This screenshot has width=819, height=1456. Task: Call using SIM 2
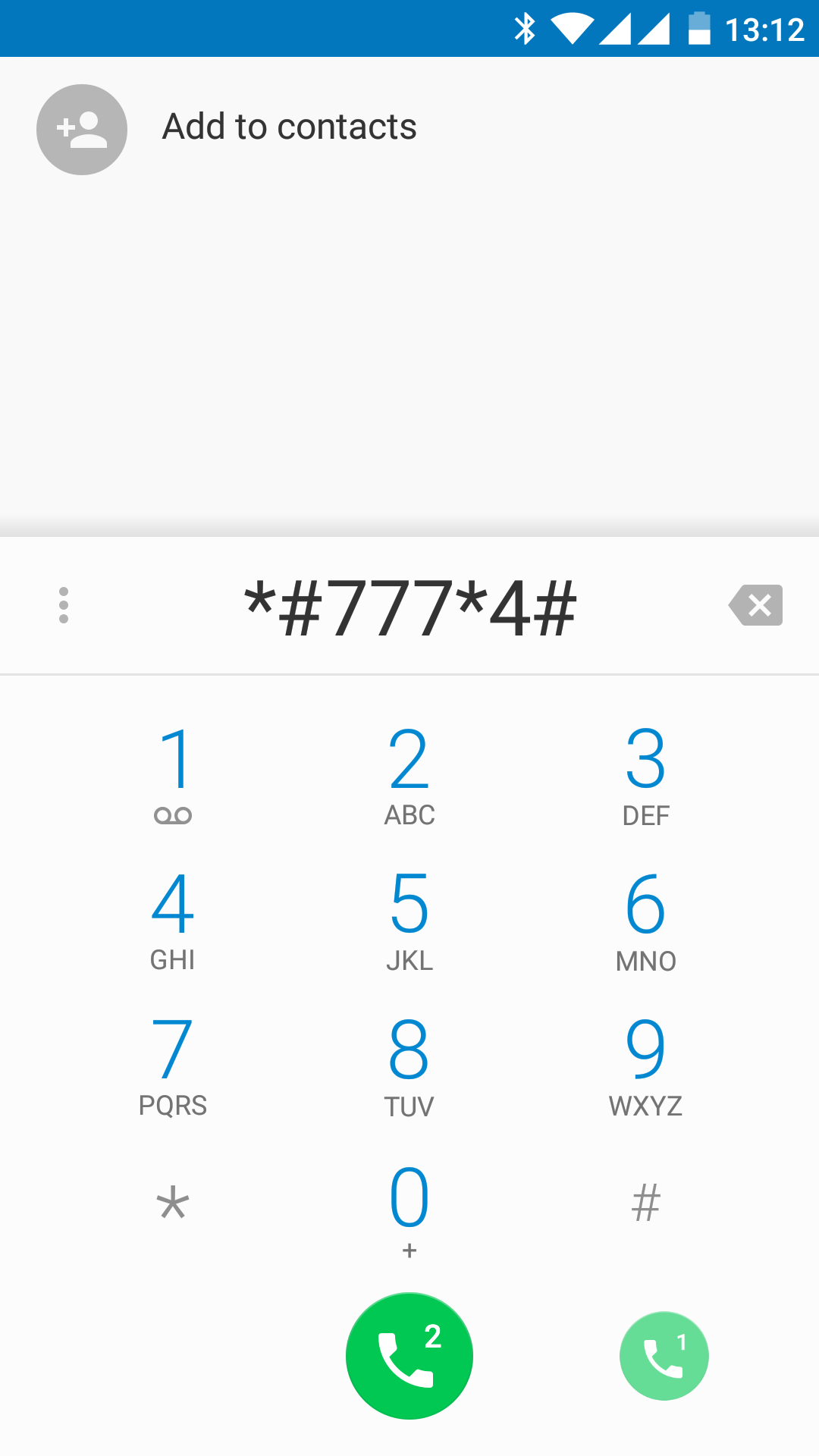409,1356
